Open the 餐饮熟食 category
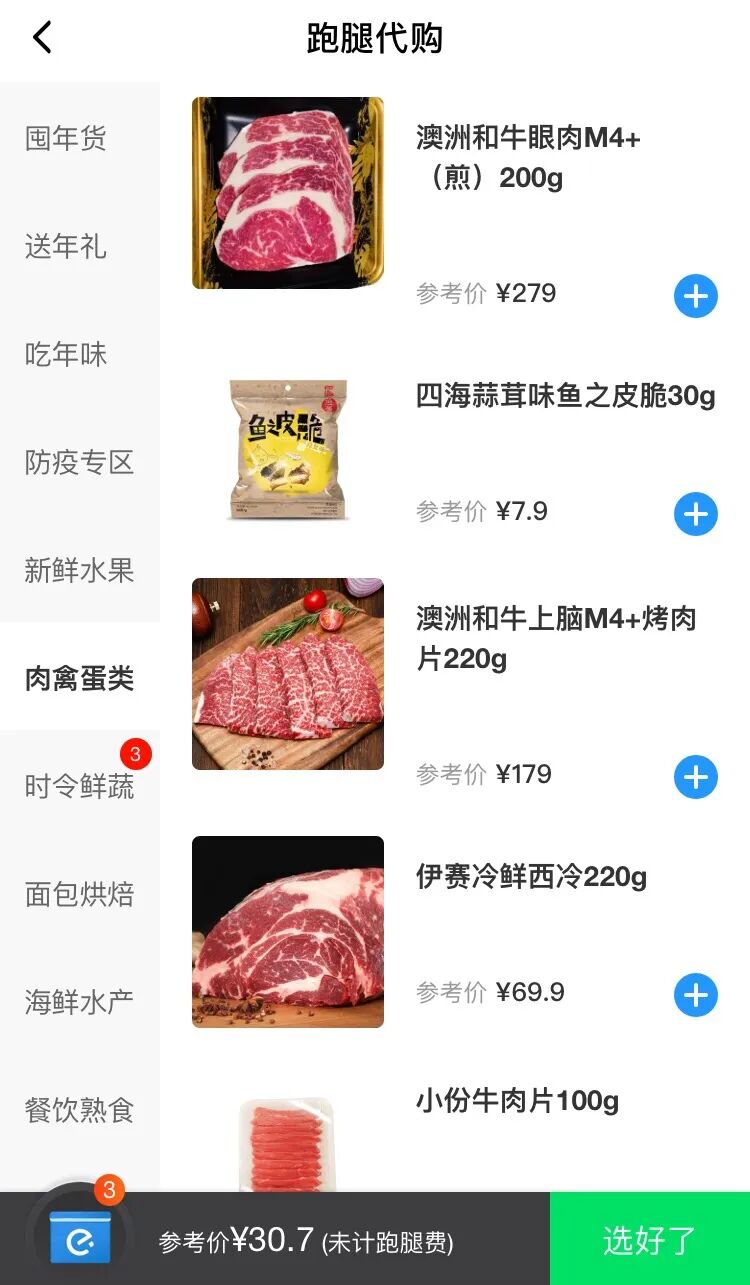750x1285 pixels. (x=79, y=1109)
